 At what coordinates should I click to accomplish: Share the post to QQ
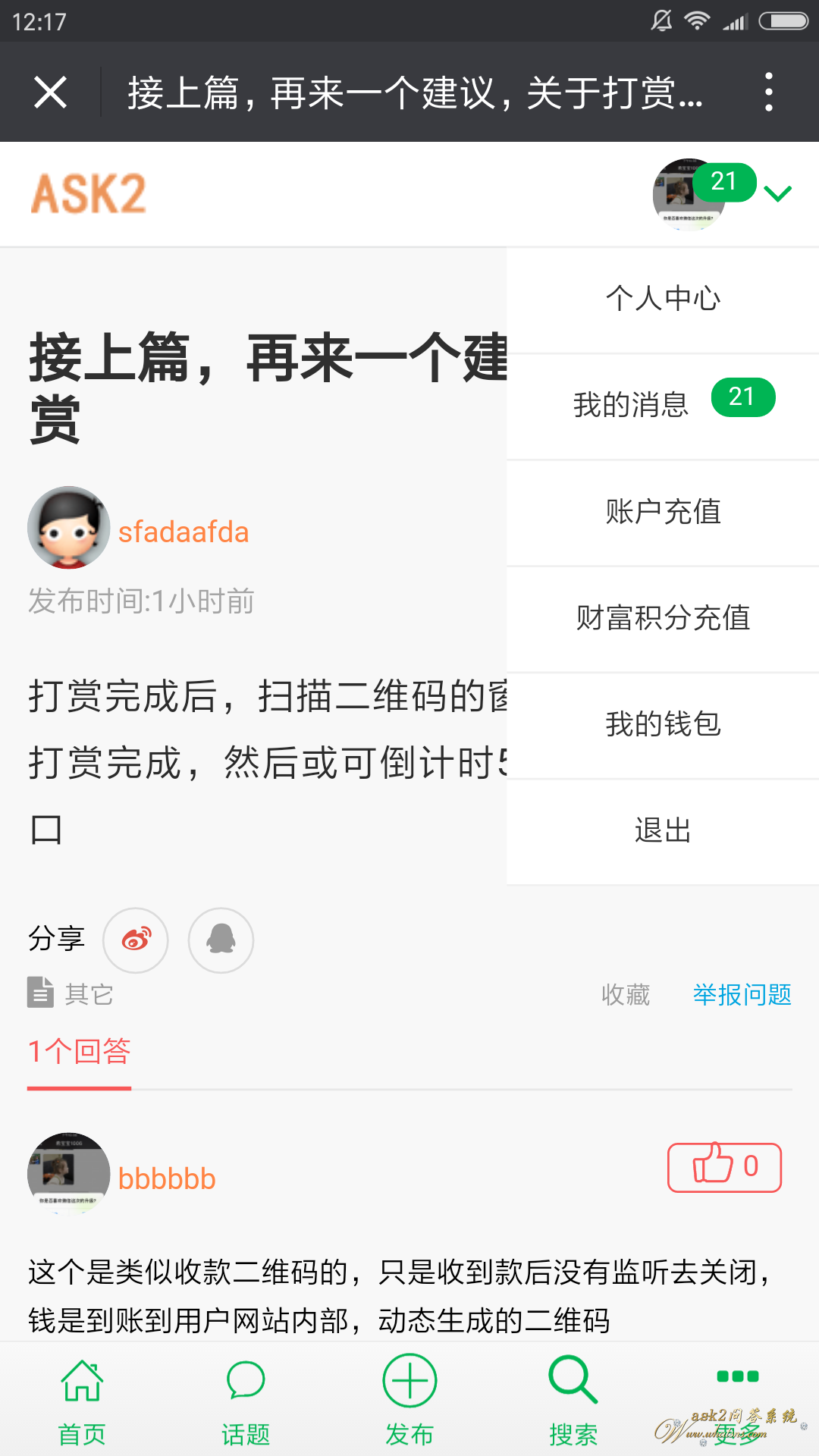click(x=221, y=940)
